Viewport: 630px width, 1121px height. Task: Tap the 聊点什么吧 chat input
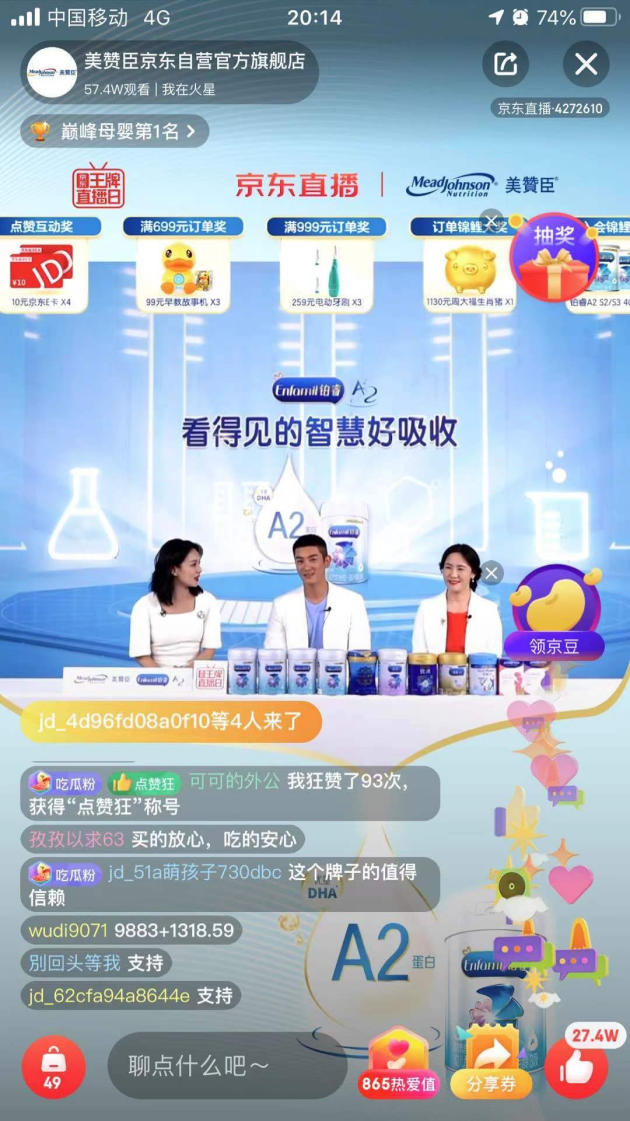227,1065
